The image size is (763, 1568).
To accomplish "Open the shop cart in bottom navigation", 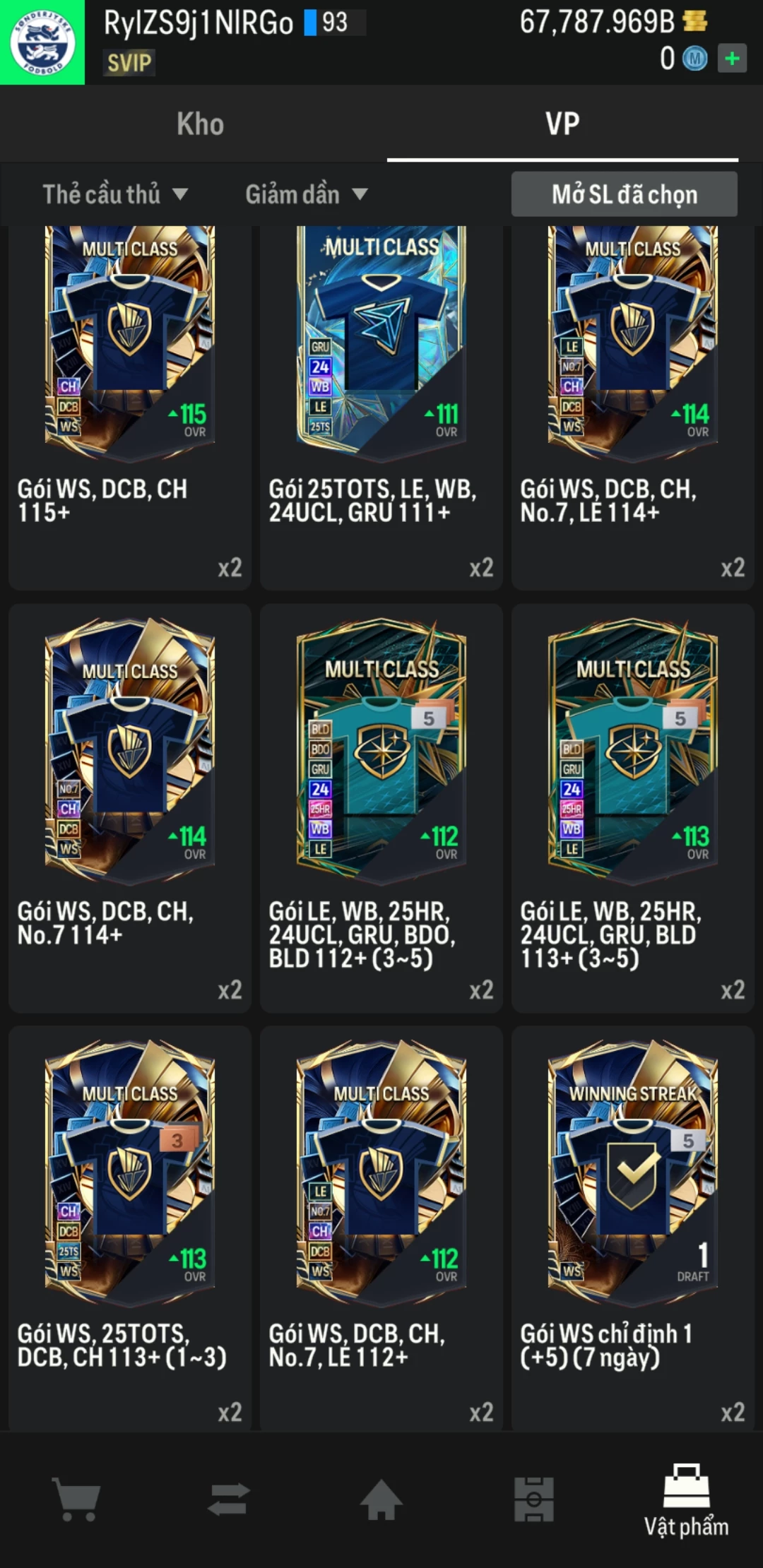I will [x=76, y=1499].
